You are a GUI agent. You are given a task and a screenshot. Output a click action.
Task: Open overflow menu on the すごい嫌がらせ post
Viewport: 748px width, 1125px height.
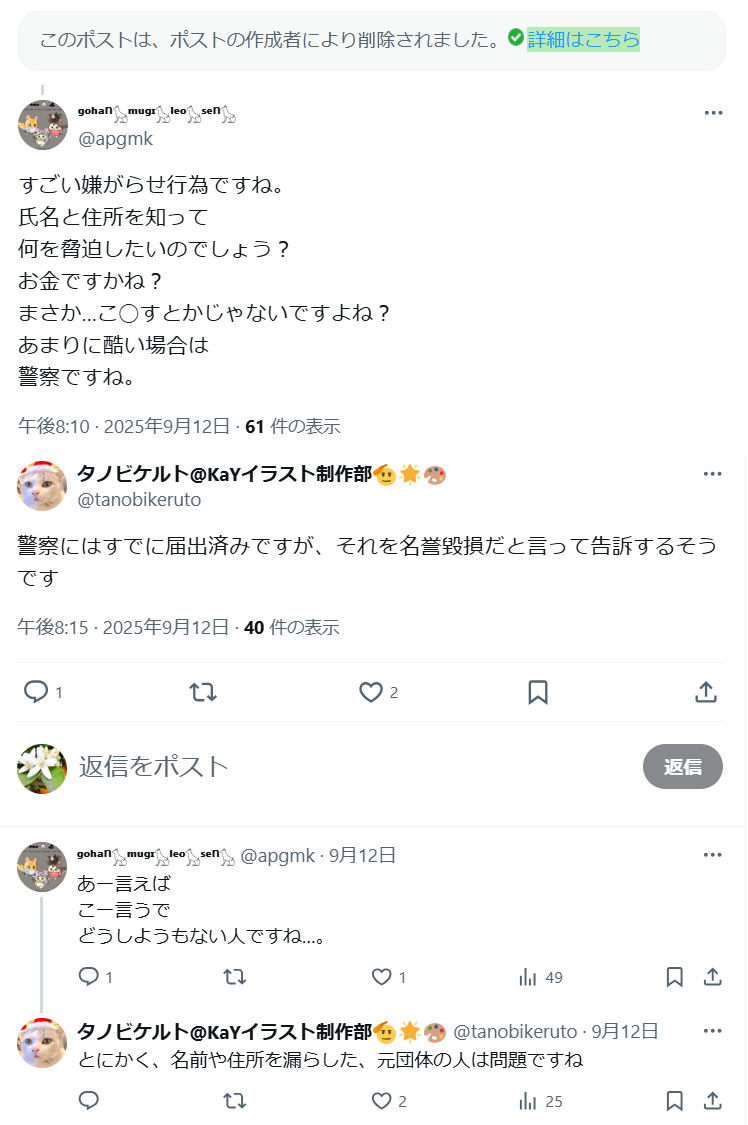pos(713,113)
